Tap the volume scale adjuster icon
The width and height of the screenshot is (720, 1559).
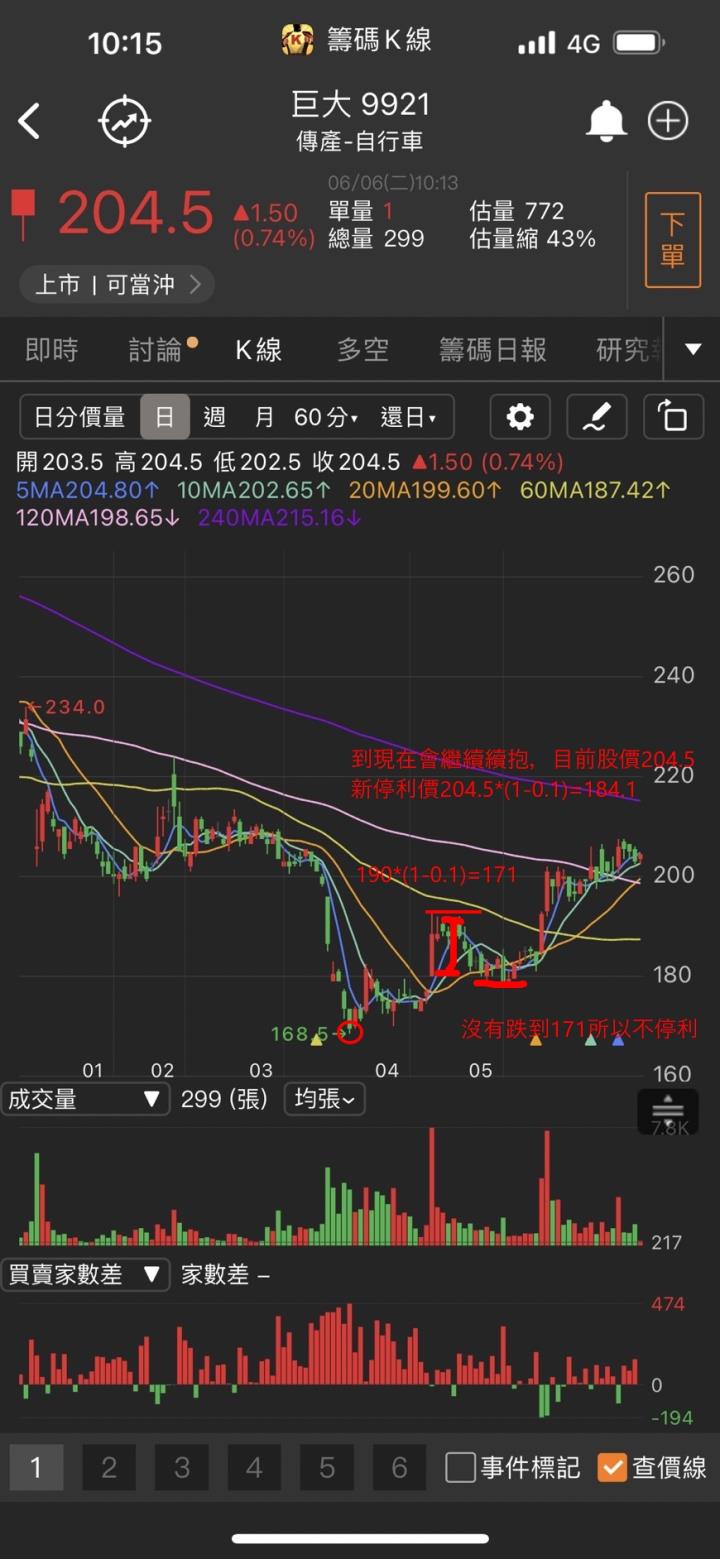point(668,1110)
